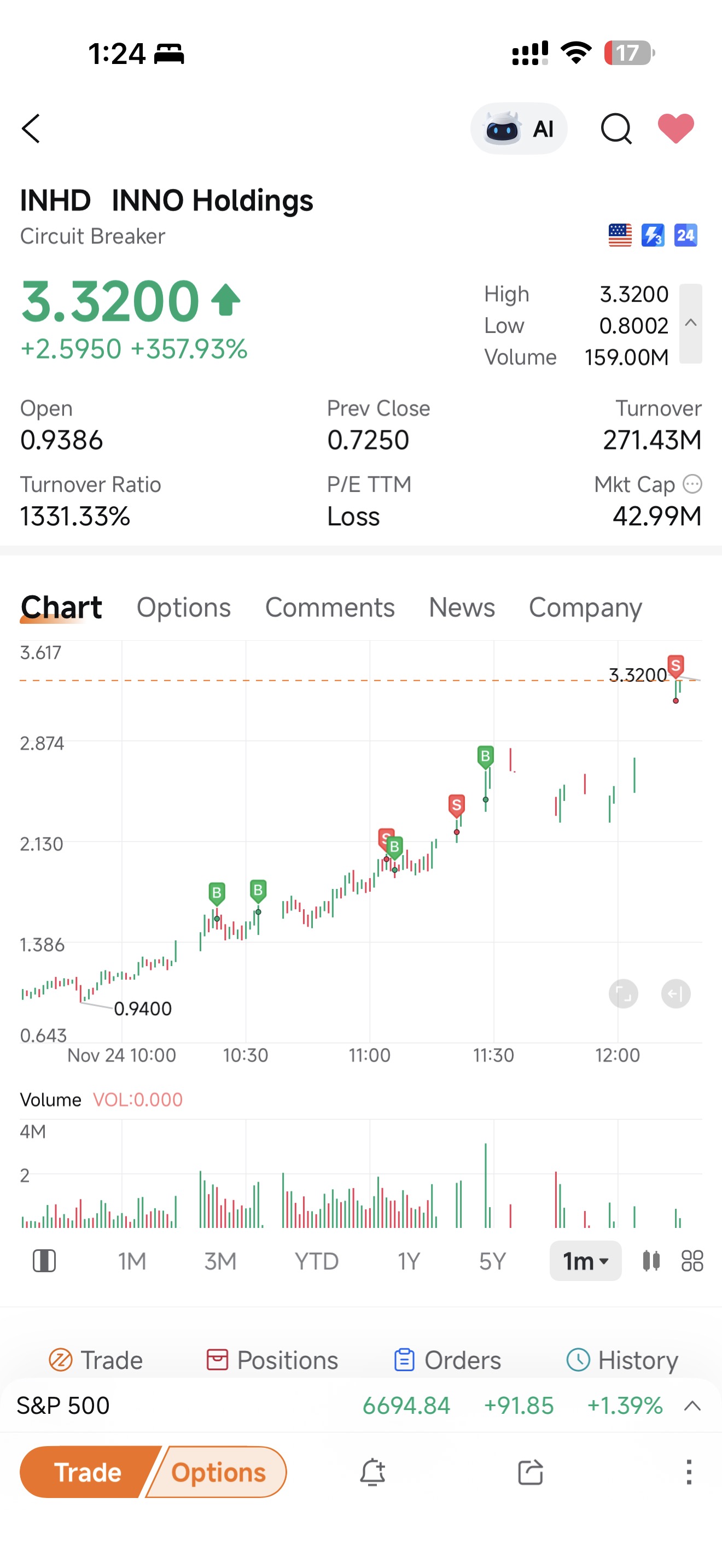Toggle the candlestick chart style
The width and height of the screenshot is (722, 1568).
pos(650,1261)
